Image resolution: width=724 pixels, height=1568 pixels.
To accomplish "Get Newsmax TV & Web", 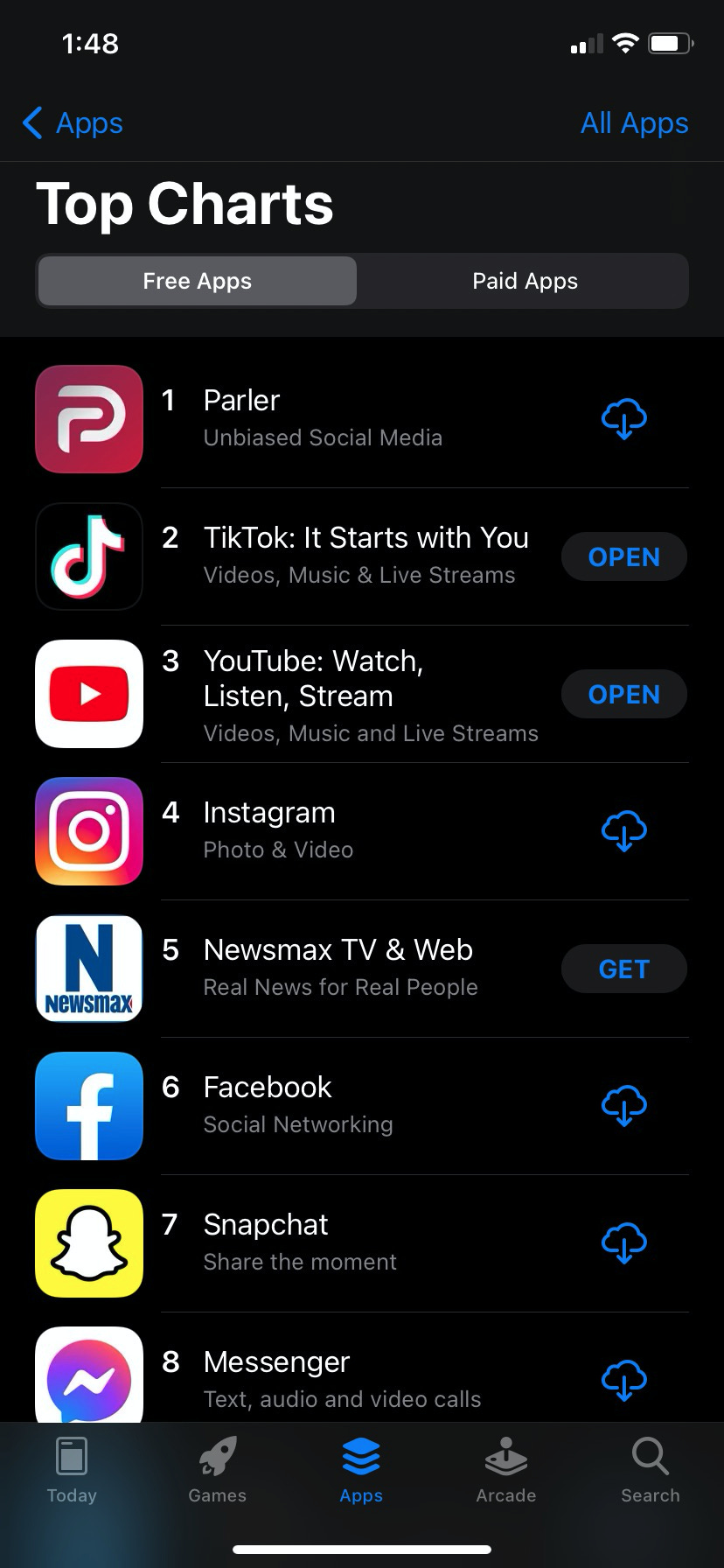I will coord(624,969).
